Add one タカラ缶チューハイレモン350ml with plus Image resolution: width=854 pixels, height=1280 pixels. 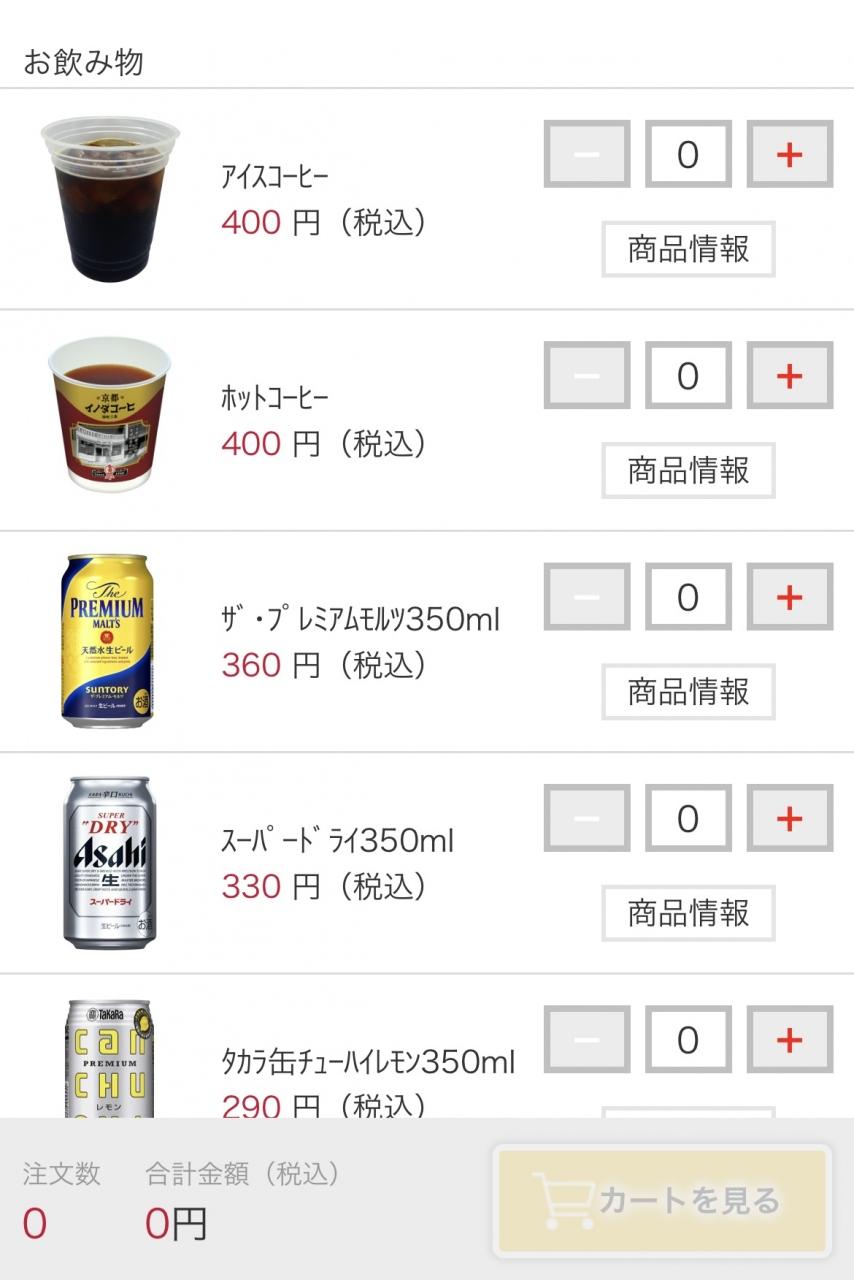pyautogui.click(x=790, y=1040)
